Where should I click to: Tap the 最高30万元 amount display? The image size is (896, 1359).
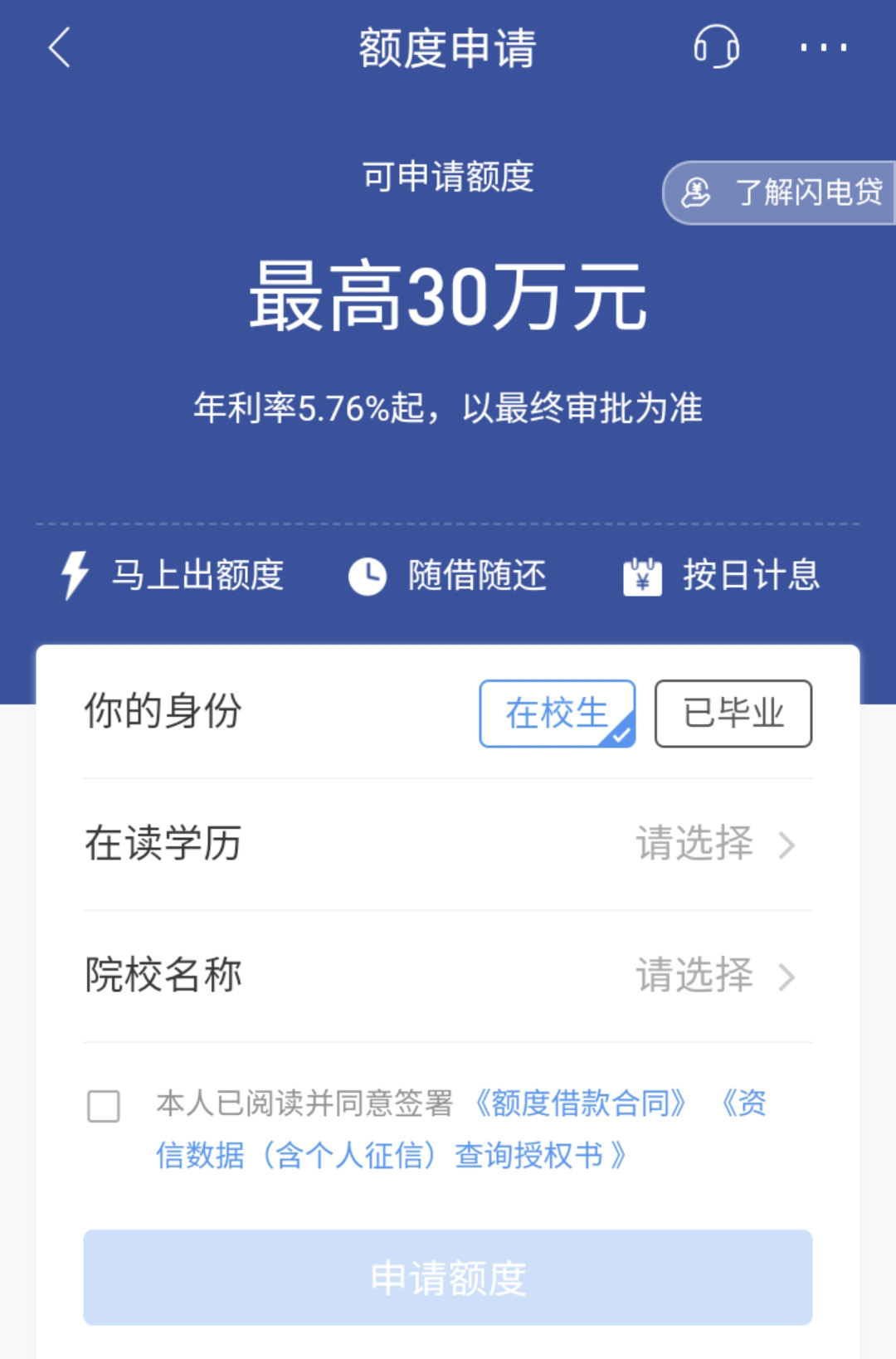point(448,303)
